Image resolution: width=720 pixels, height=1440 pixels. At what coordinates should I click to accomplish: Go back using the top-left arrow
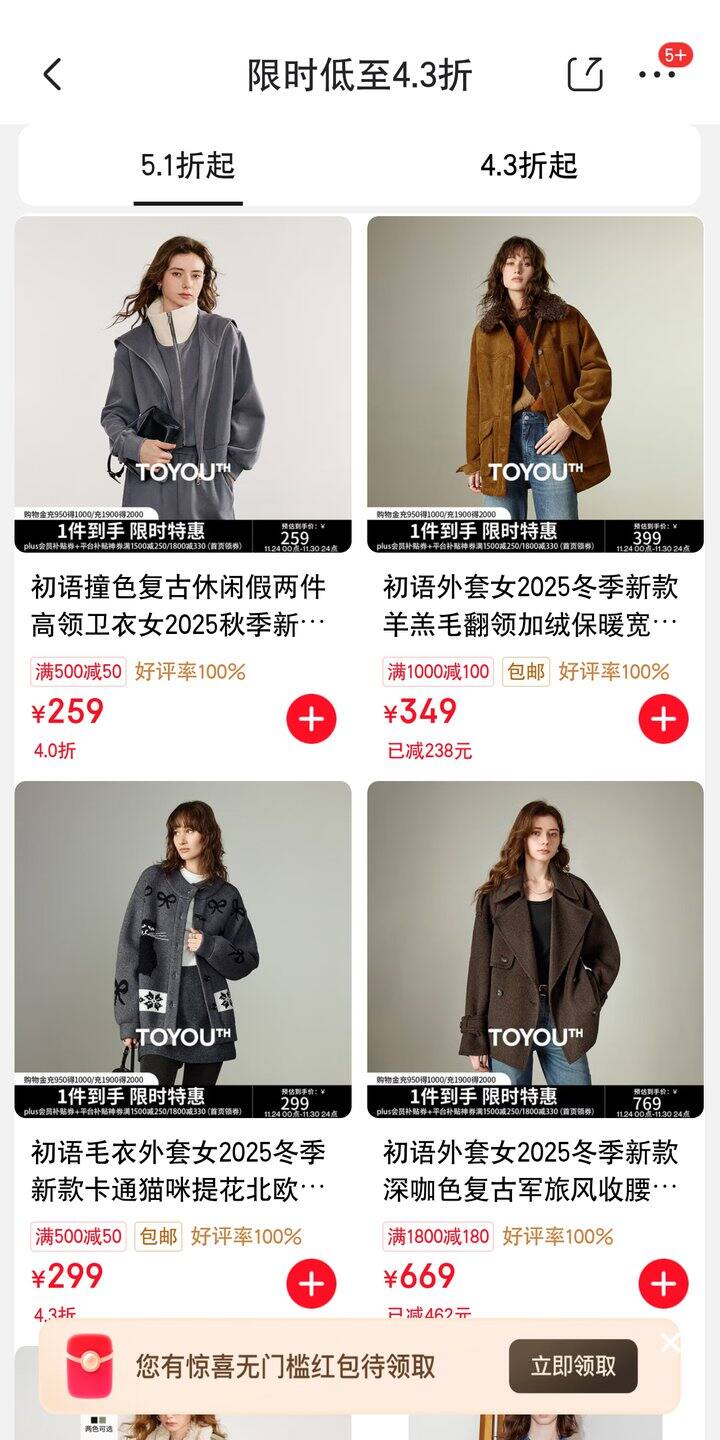tap(52, 75)
